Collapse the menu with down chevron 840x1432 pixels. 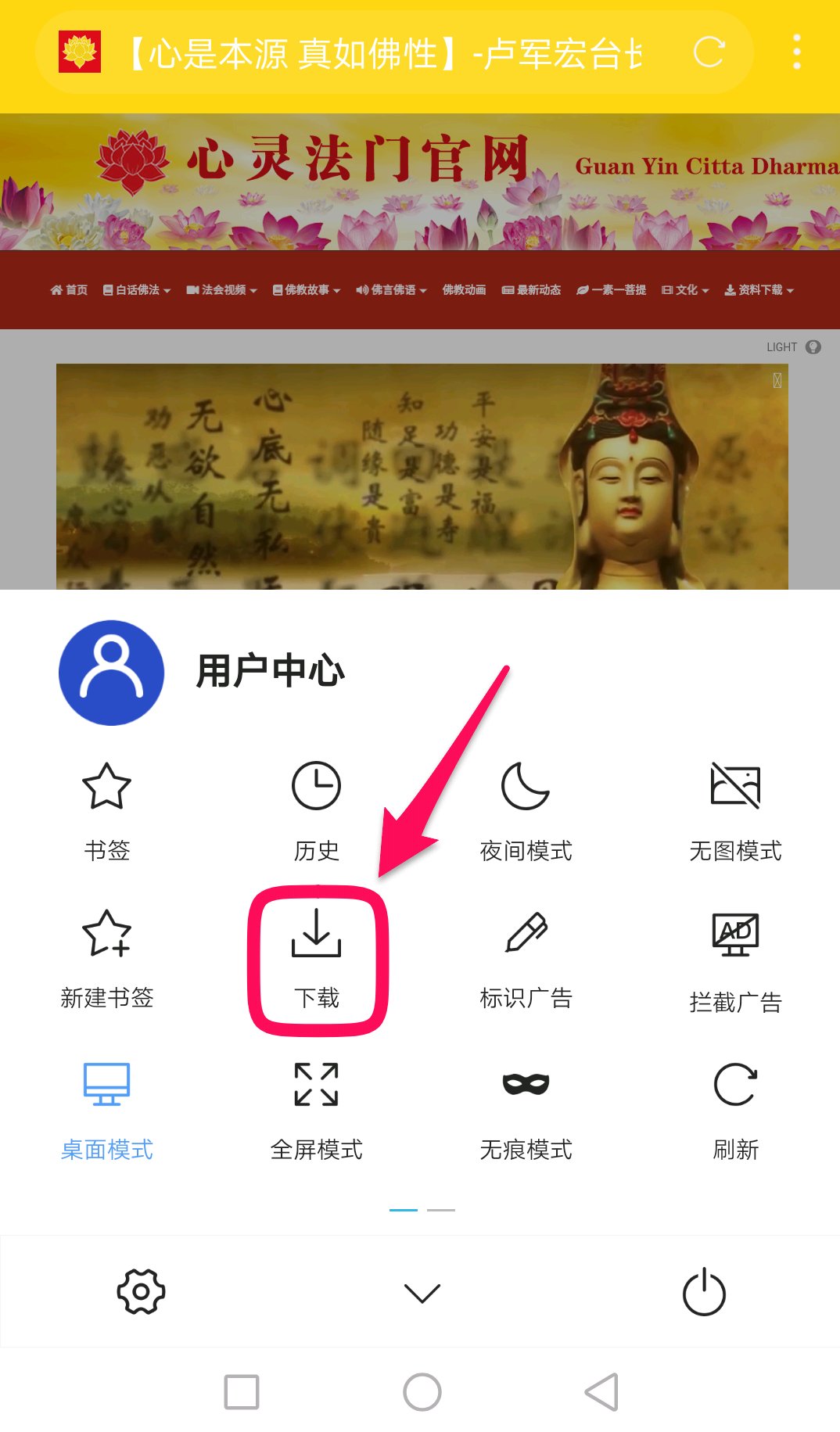[x=422, y=1293]
